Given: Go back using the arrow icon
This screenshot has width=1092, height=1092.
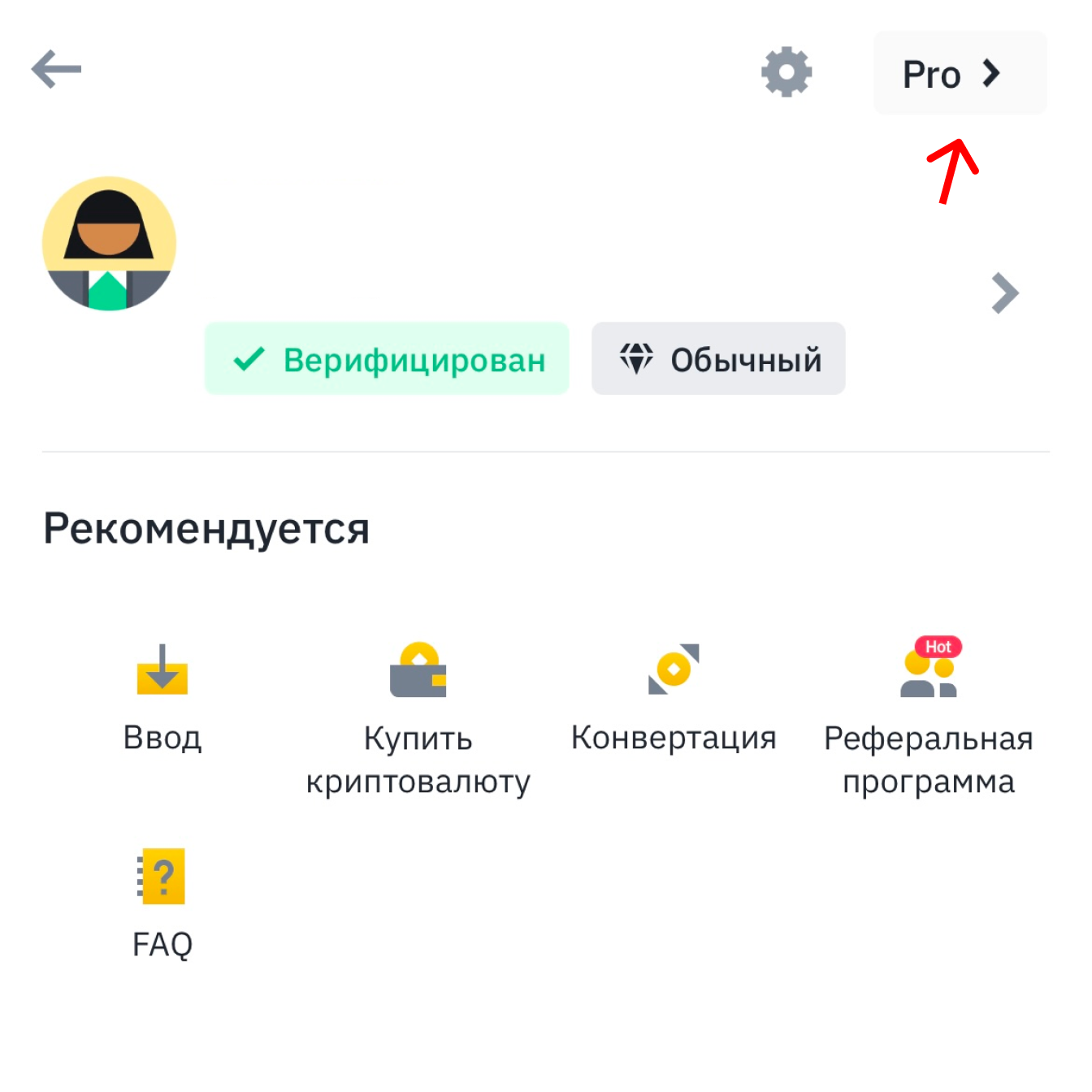Looking at the screenshot, I should coord(56,69).
